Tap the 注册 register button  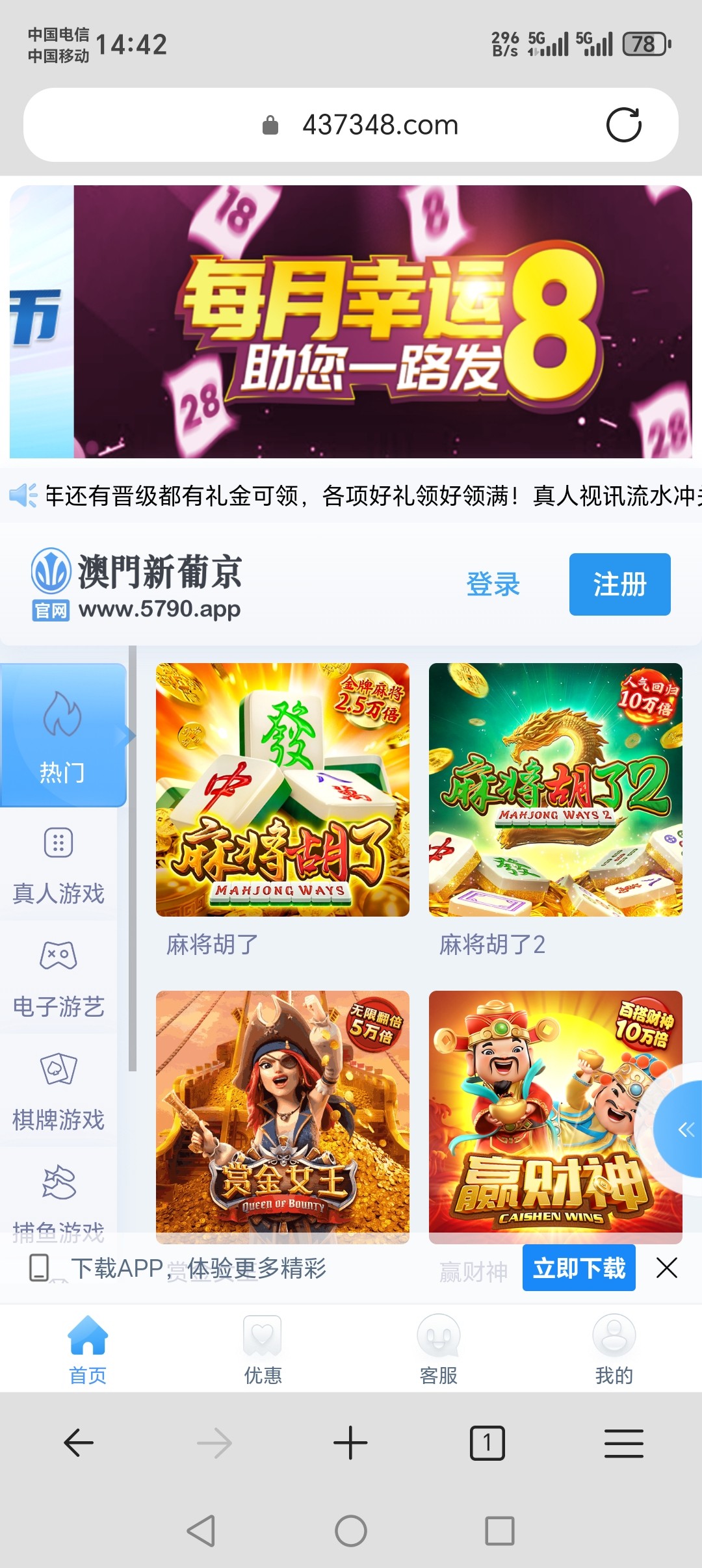[x=619, y=584]
